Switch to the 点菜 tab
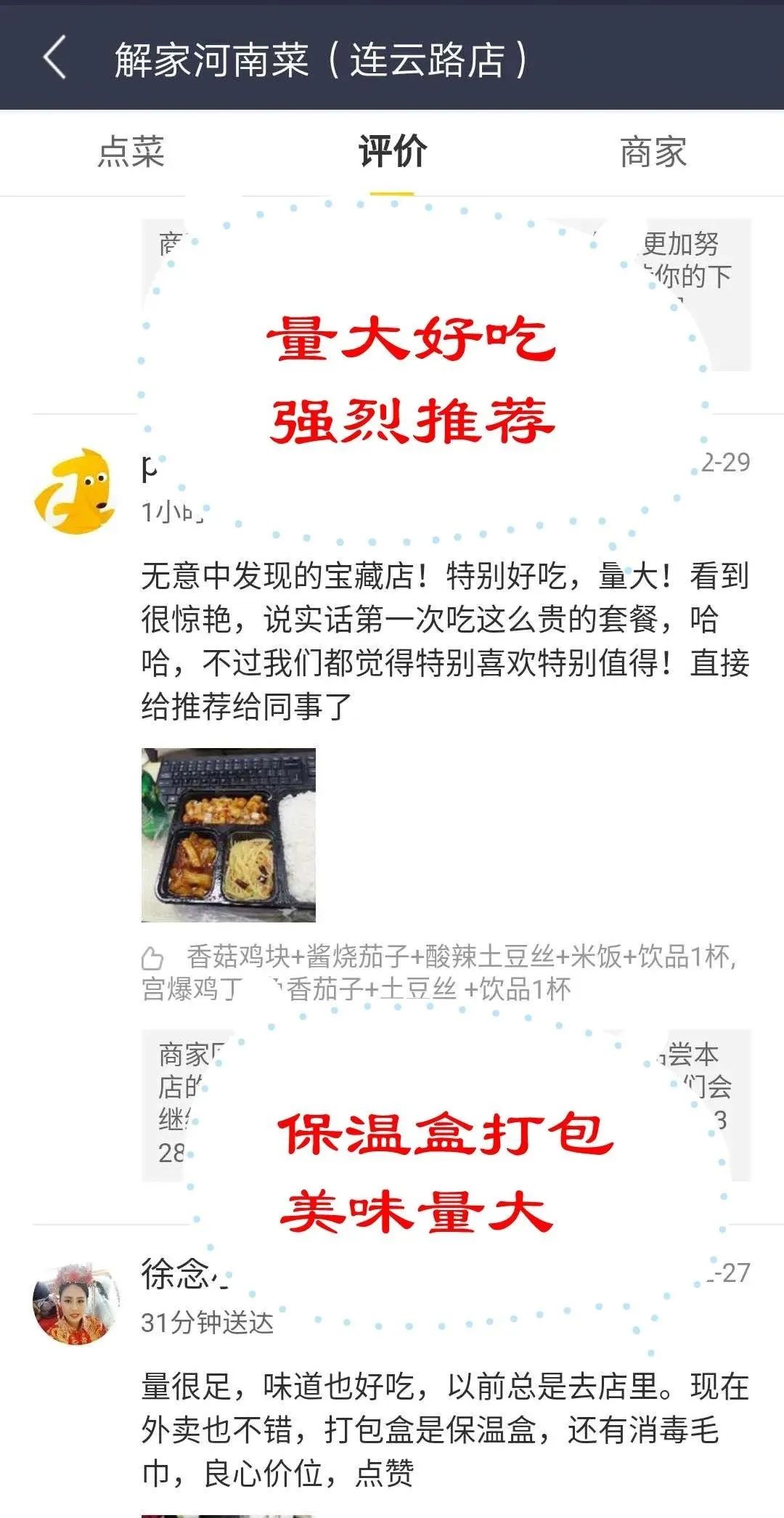784x1518 pixels. [x=131, y=153]
